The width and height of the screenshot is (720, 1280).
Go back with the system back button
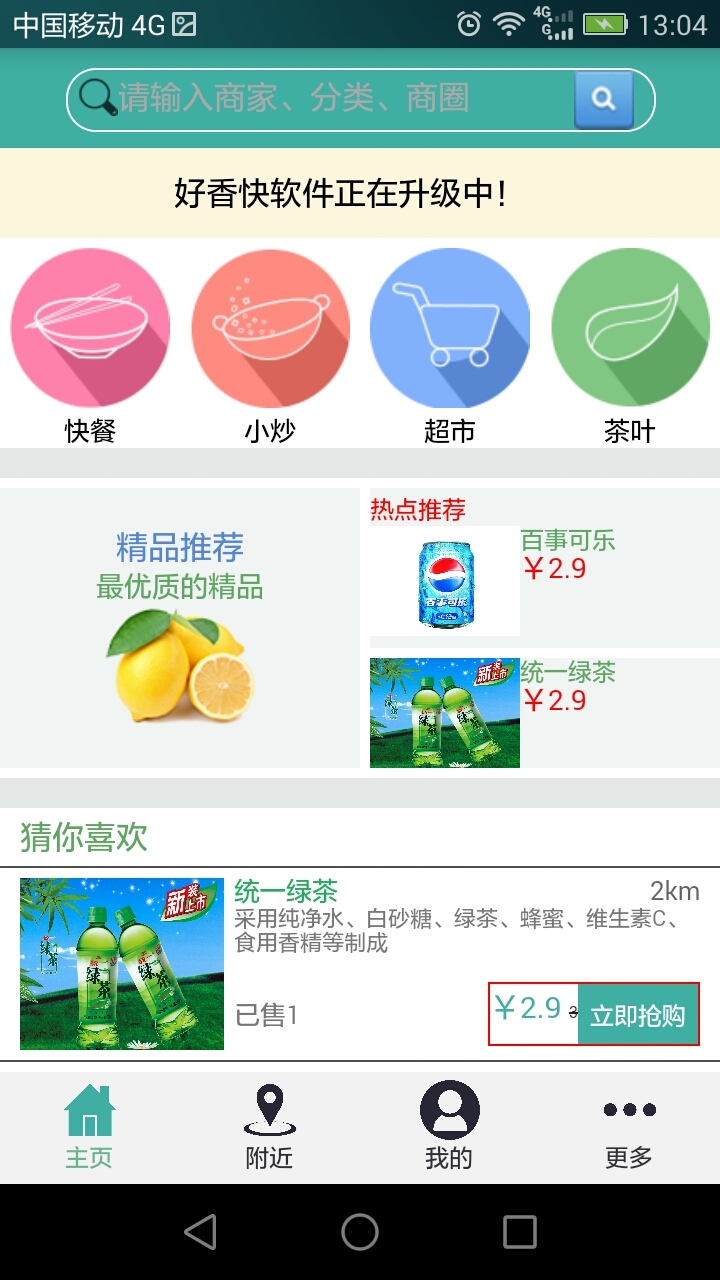point(200,1232)
